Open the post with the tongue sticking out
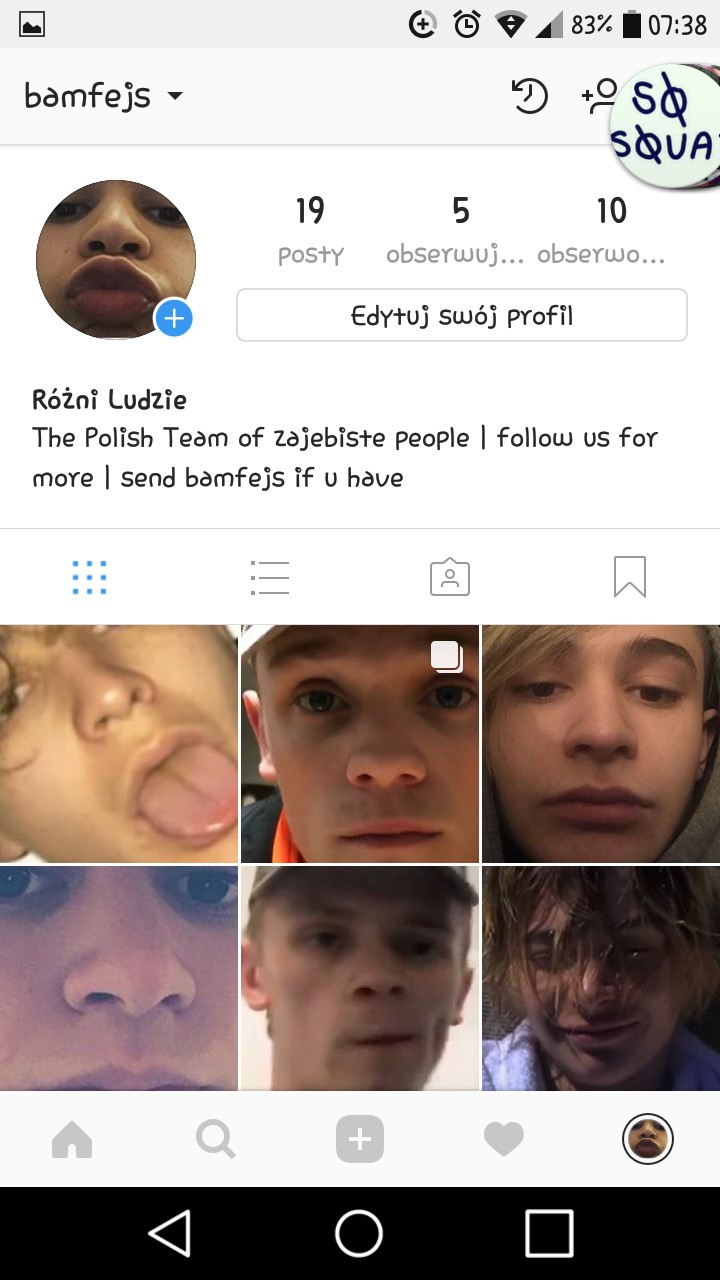720x1280 pixels. click(x=119, y=743)
